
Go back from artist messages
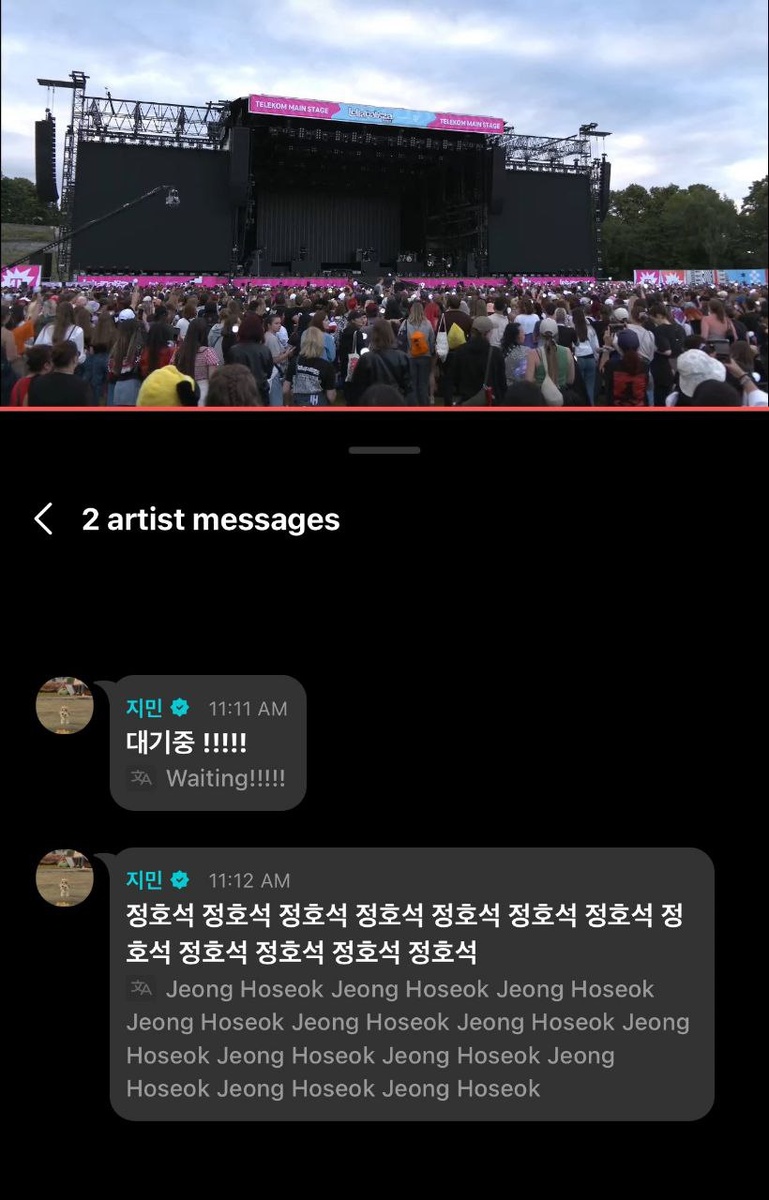pyautogui.click(x=43, y=520)
